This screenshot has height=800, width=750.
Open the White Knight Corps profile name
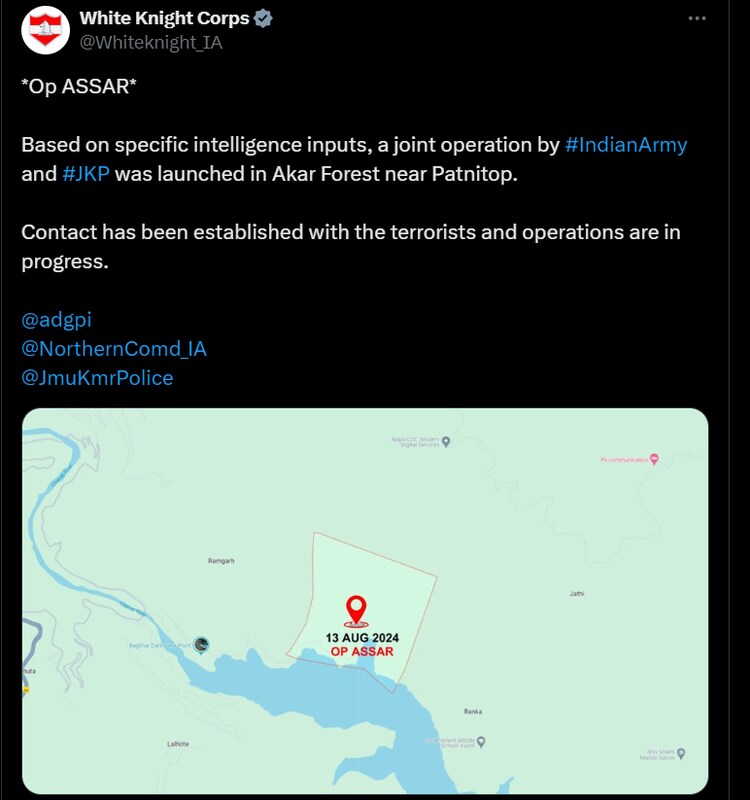coord(164,18)
